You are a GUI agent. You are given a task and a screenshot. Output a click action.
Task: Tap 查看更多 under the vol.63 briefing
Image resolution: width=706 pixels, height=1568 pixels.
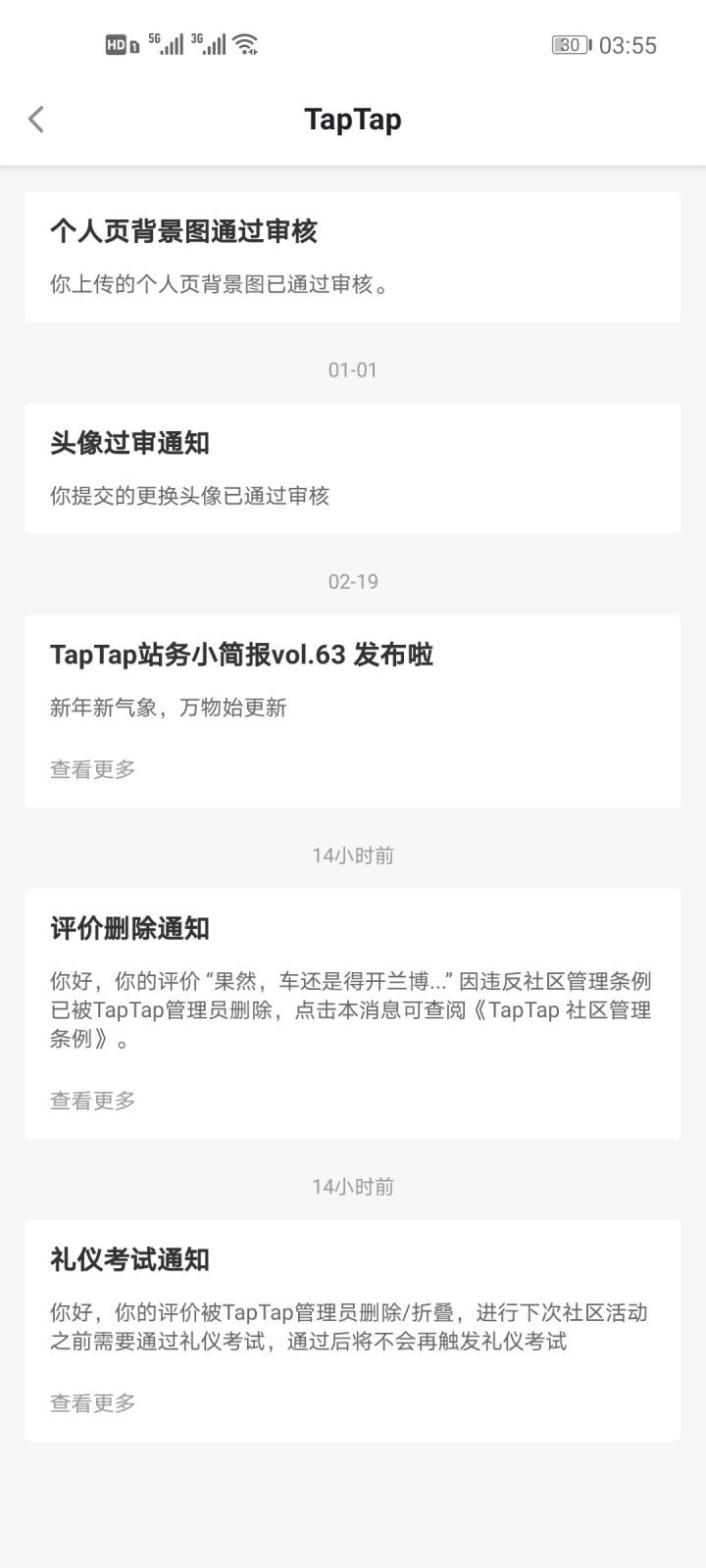[93, 769]
